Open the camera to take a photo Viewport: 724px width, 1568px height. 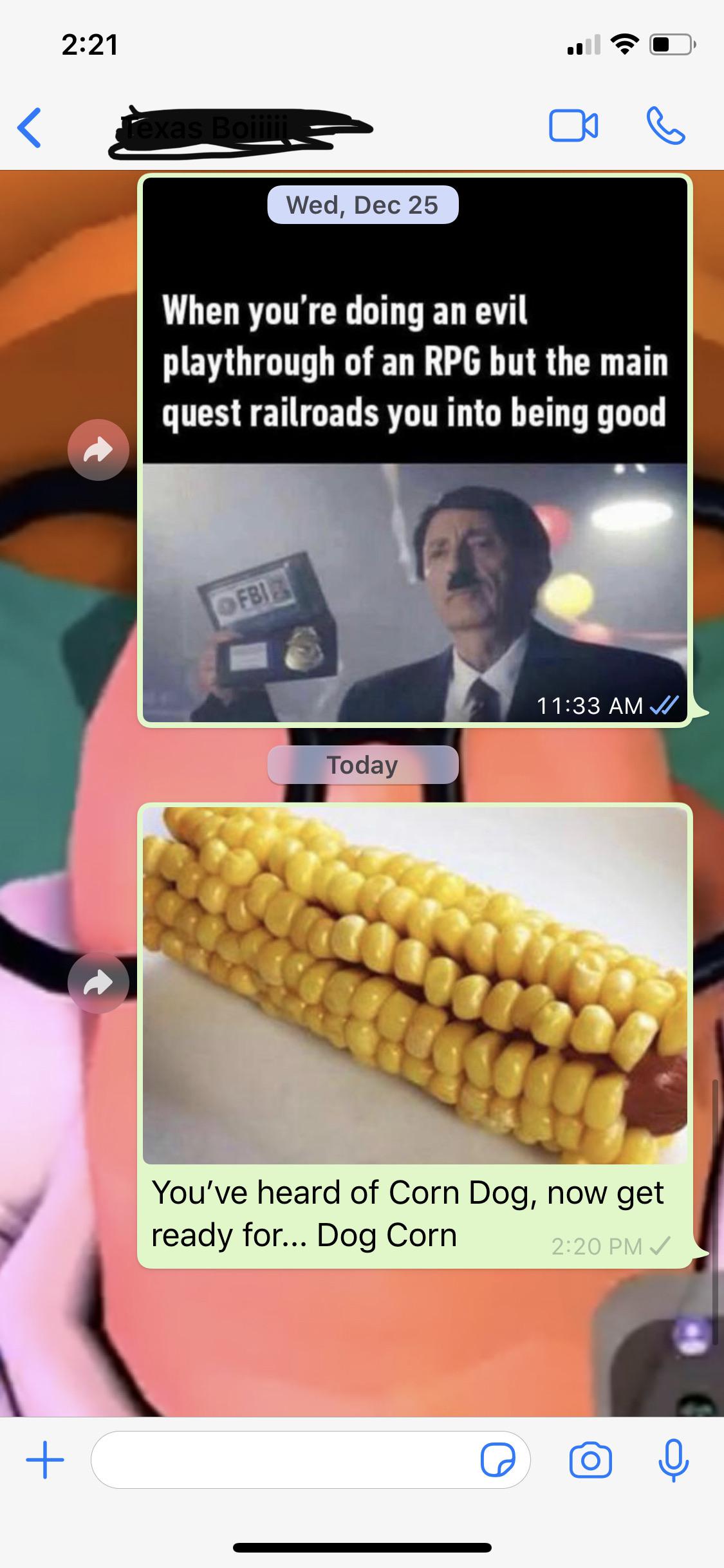590,1460
